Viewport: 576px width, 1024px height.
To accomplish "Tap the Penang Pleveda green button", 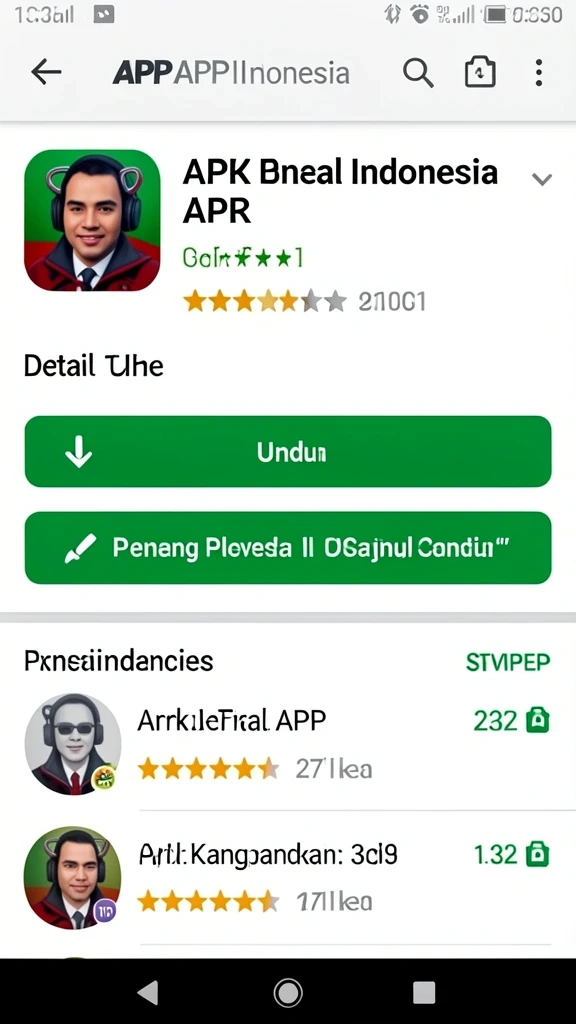I will click(288, 547).
